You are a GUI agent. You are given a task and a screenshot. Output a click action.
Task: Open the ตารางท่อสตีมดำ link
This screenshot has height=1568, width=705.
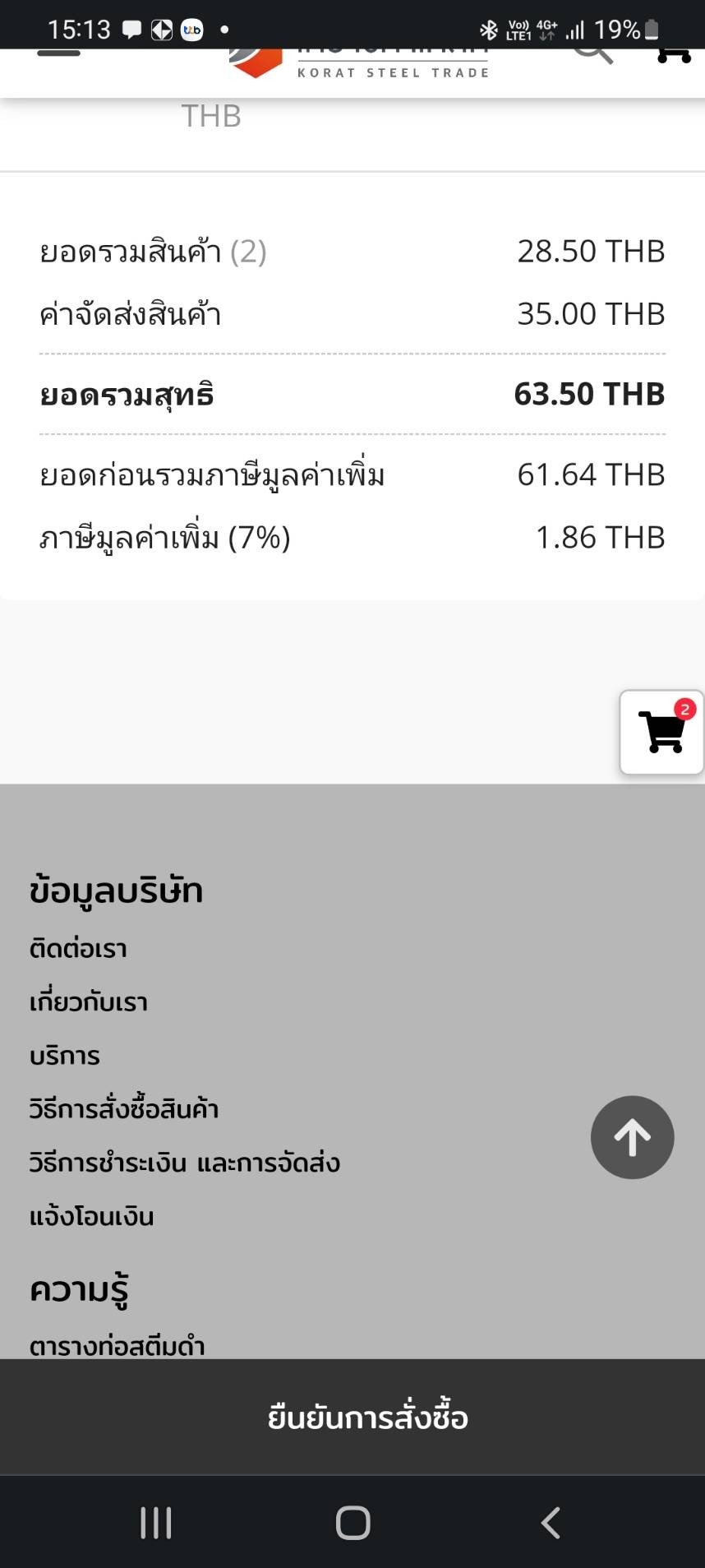tap(117, 1345)
